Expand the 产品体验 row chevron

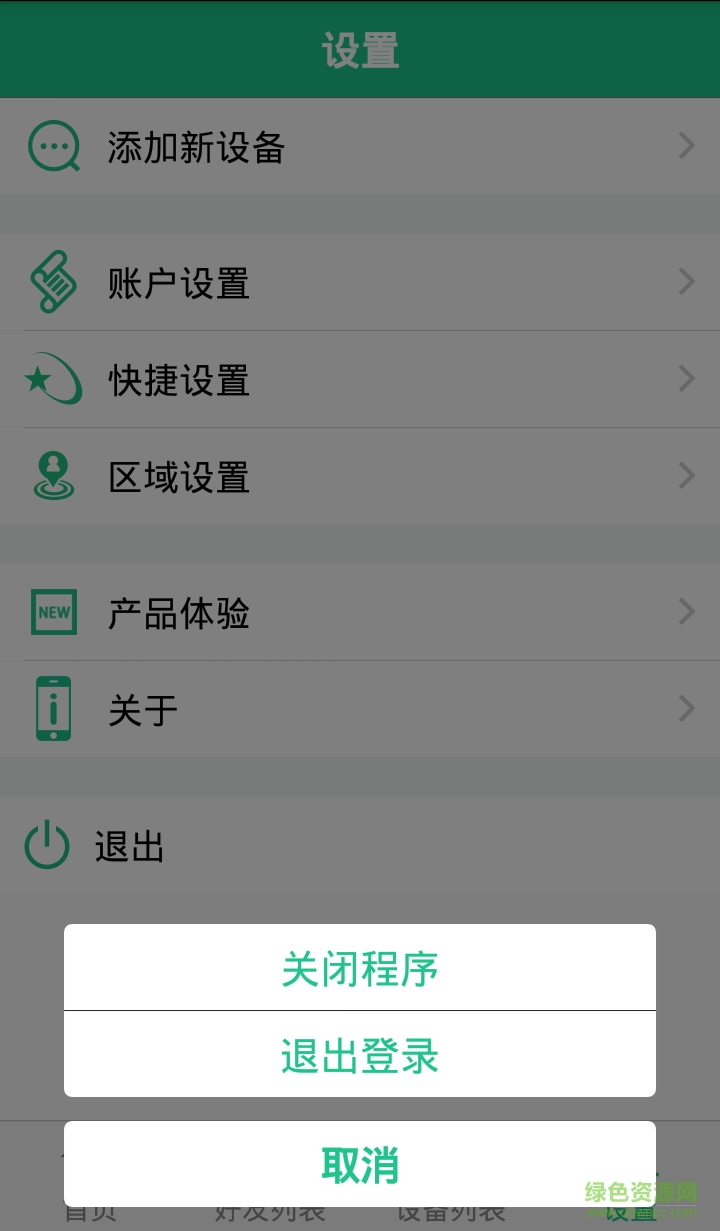coord(686,612)
